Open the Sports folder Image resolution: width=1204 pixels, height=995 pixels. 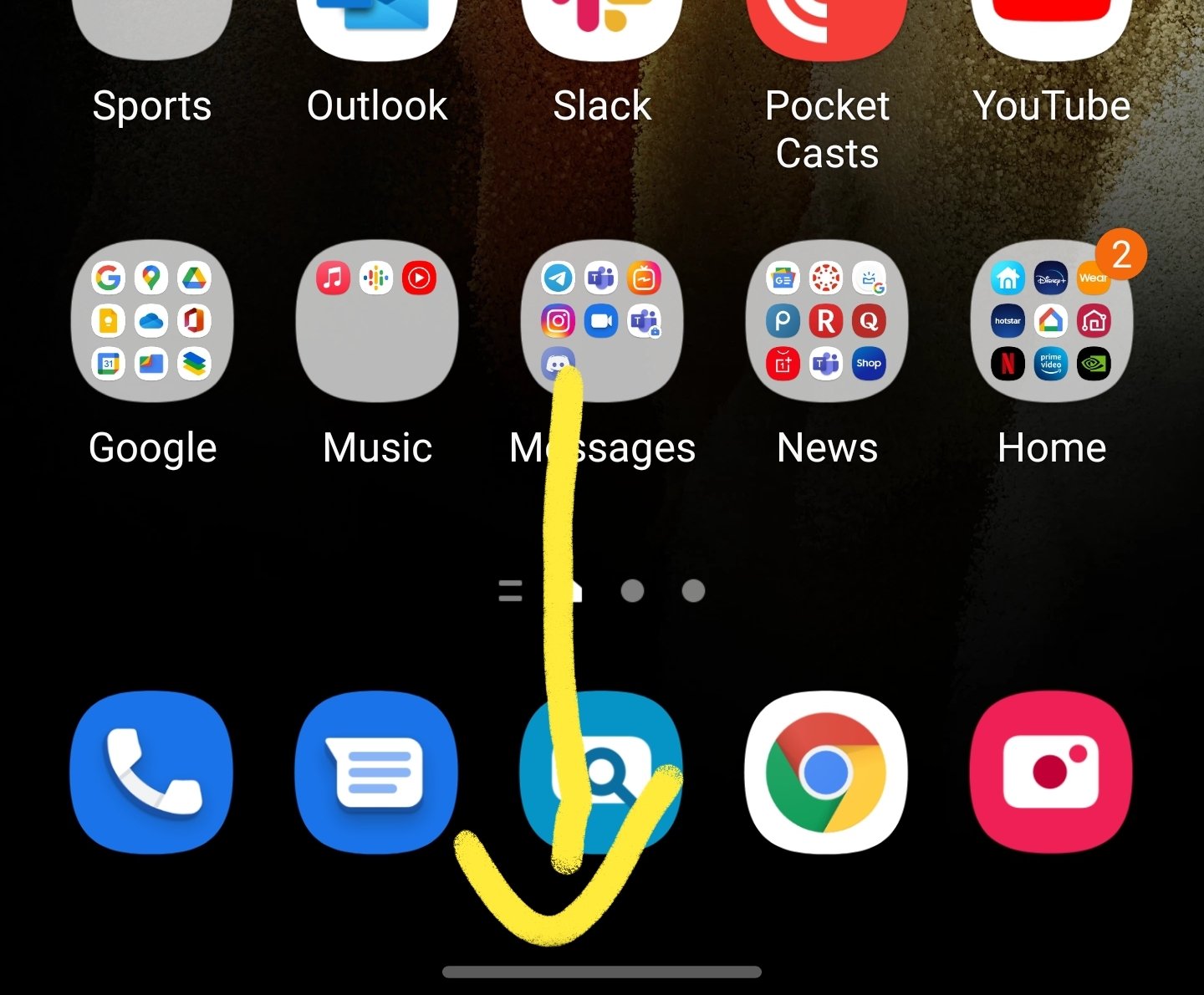pyautogui.click(x=152, y=33)
